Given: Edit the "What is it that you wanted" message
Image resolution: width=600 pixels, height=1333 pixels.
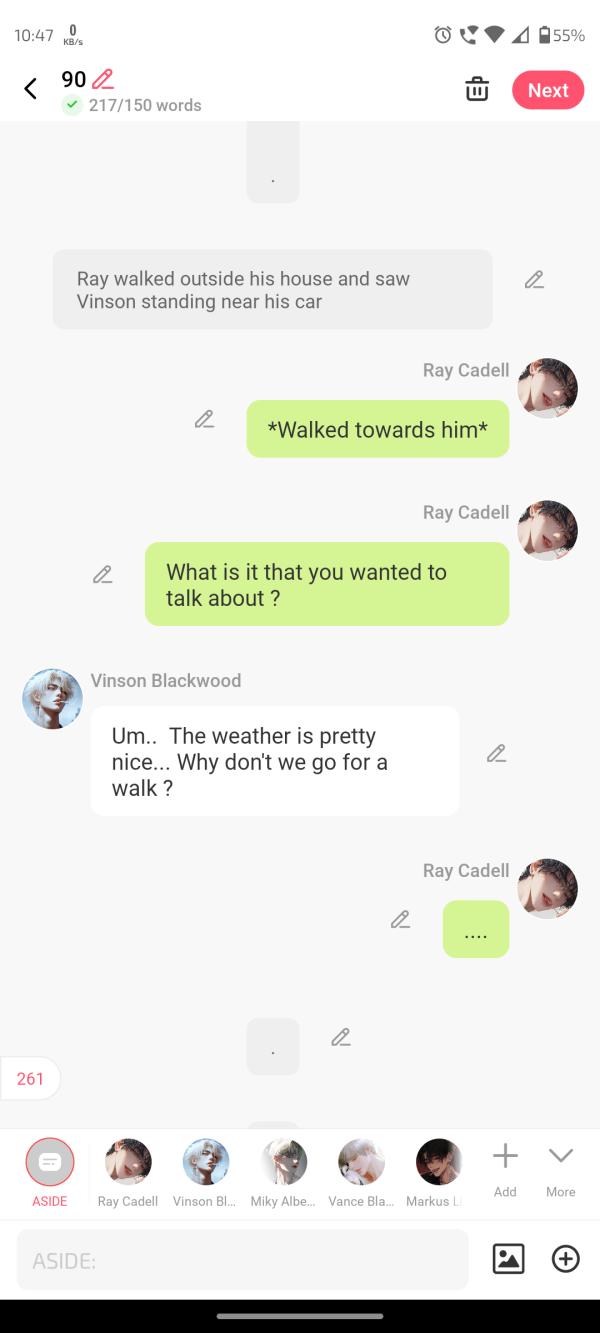Looking at the screenshot, I should pos(102,574).
